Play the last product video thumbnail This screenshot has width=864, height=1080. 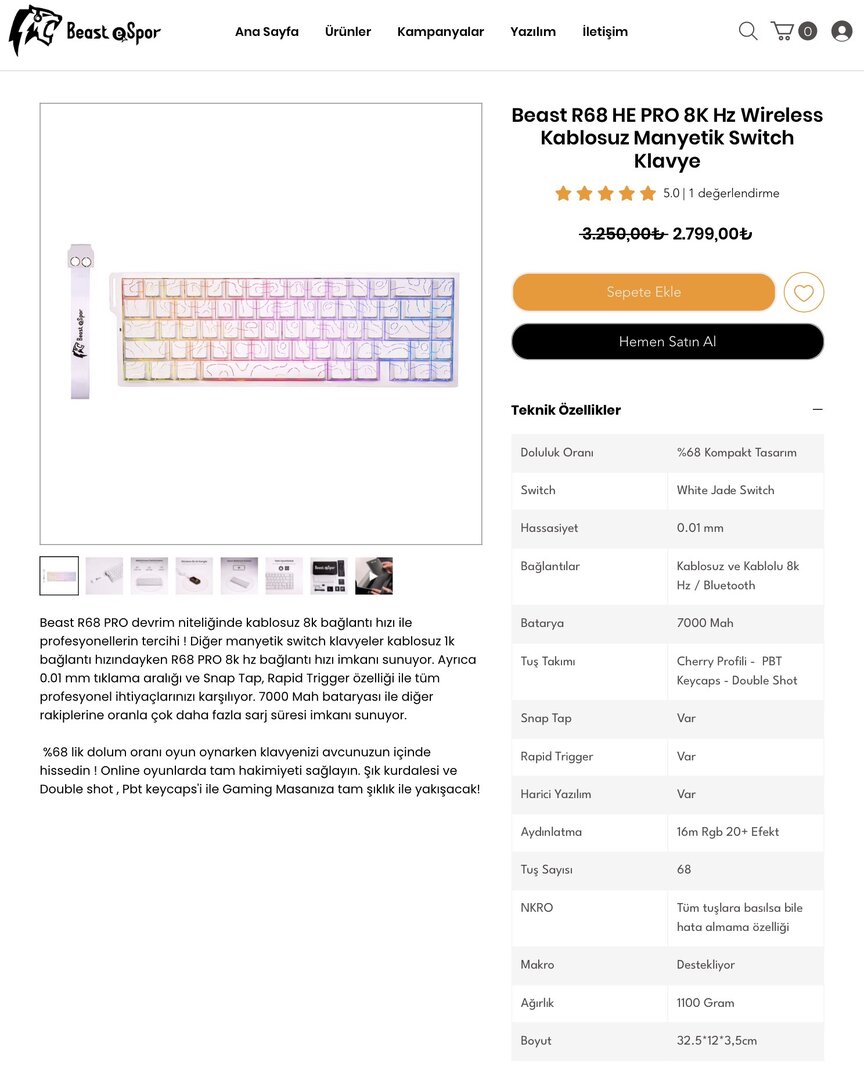[x=374, y=576]
